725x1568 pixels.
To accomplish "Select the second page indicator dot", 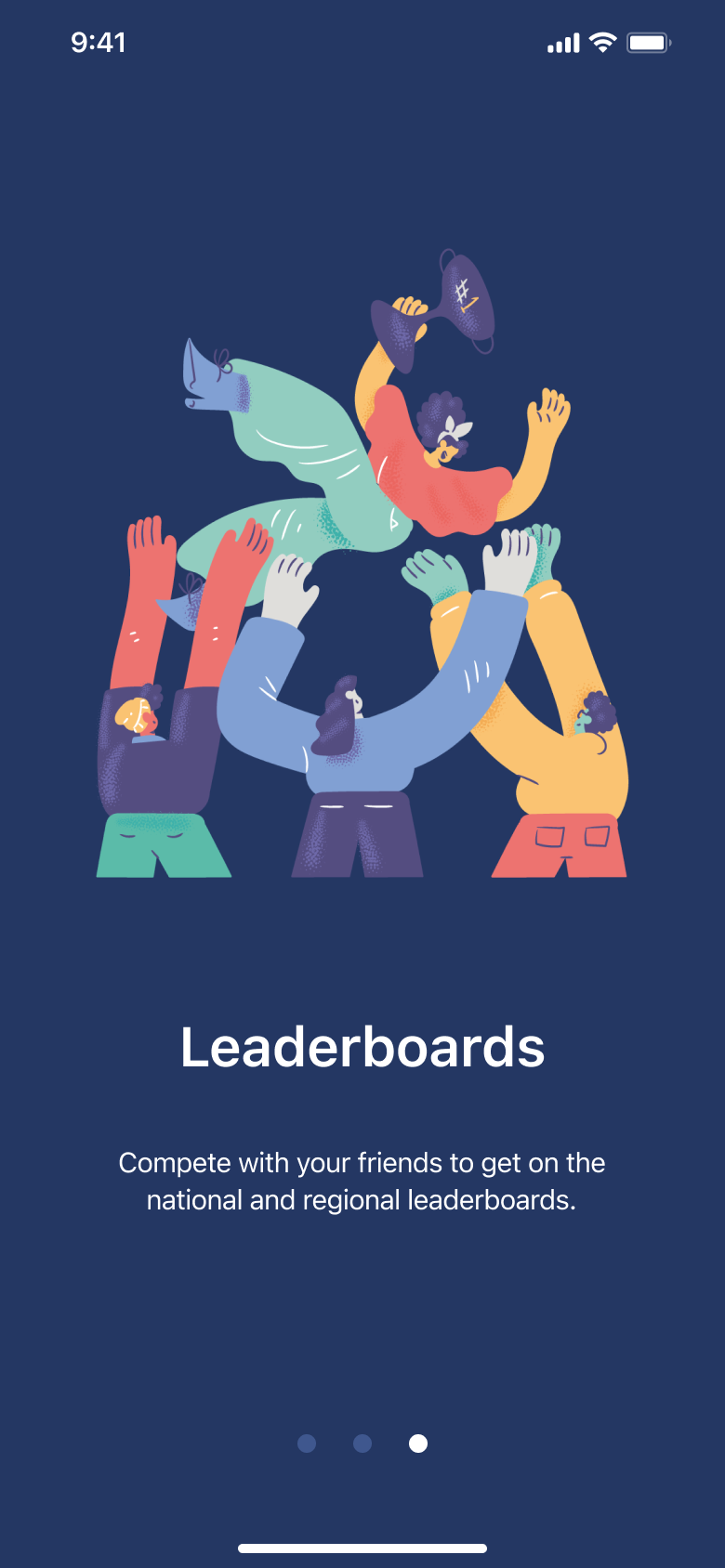I will click(362, 1443).
